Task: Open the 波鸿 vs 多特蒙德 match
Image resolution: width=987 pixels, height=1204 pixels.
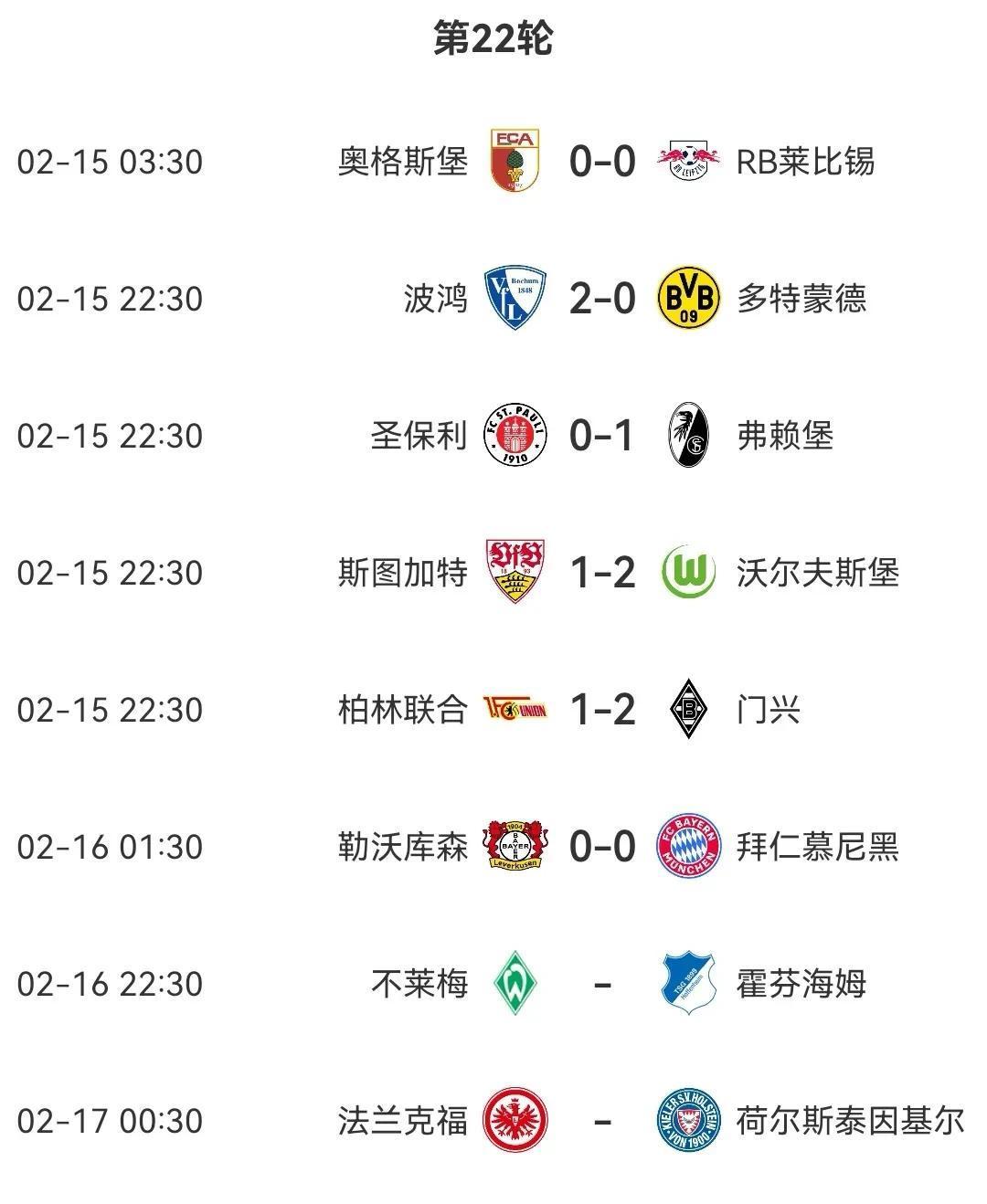Action: [601, 299]
